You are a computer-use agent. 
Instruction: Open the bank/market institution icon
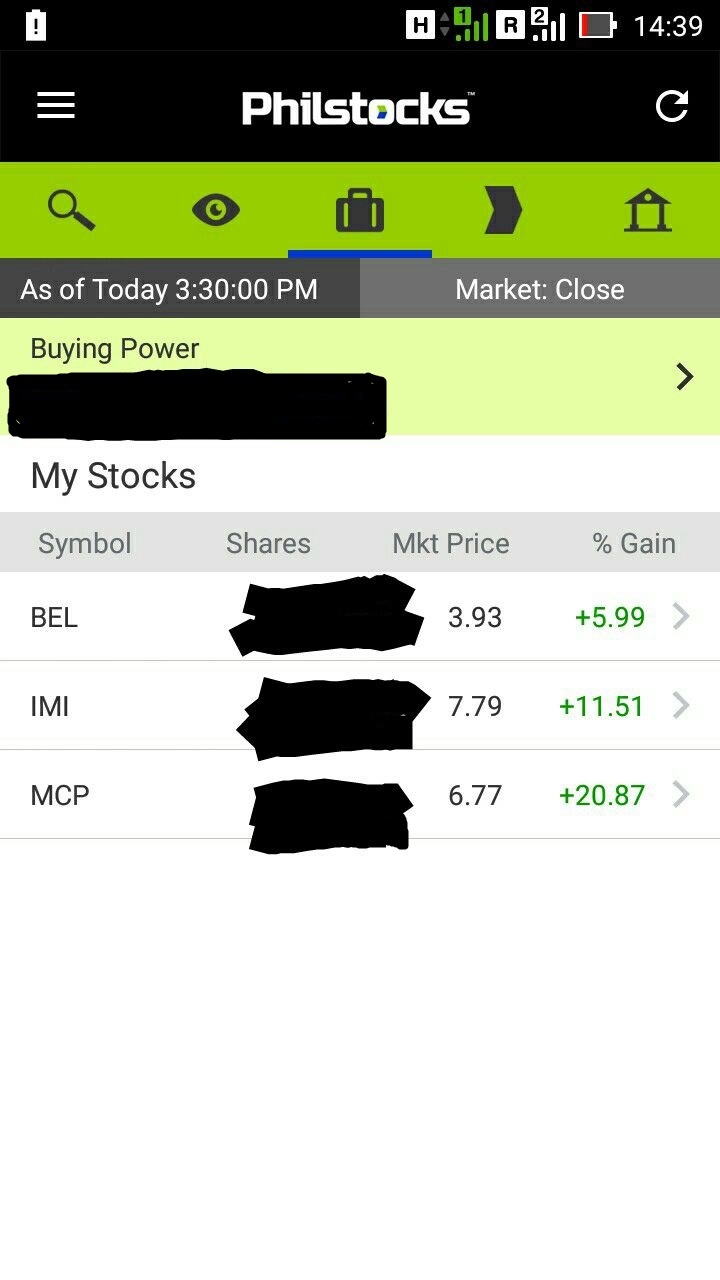tap(648, 210)
